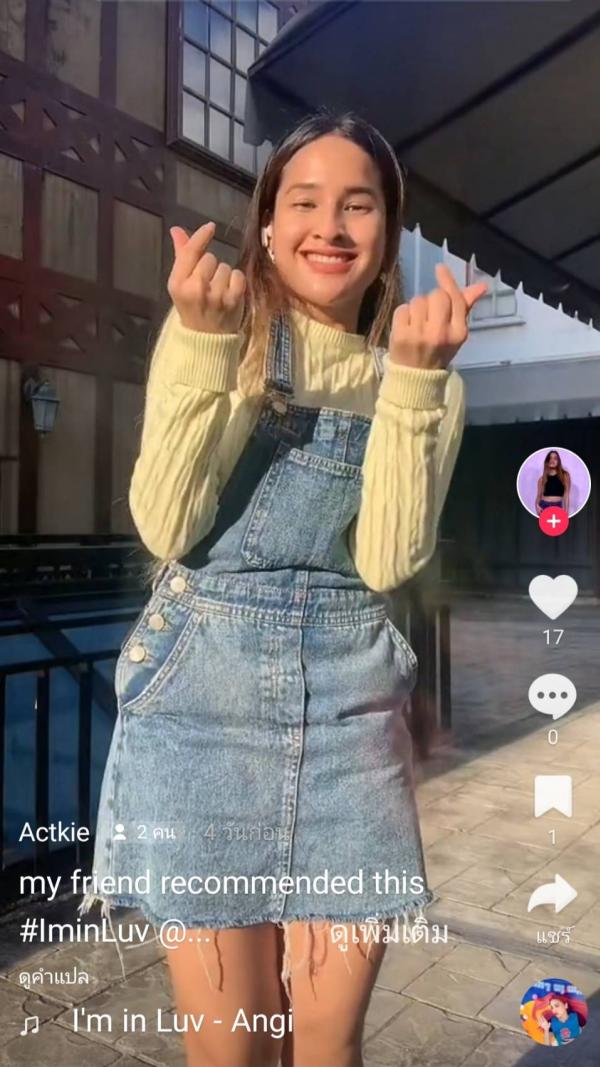Open the spinning music disc

553,1012
